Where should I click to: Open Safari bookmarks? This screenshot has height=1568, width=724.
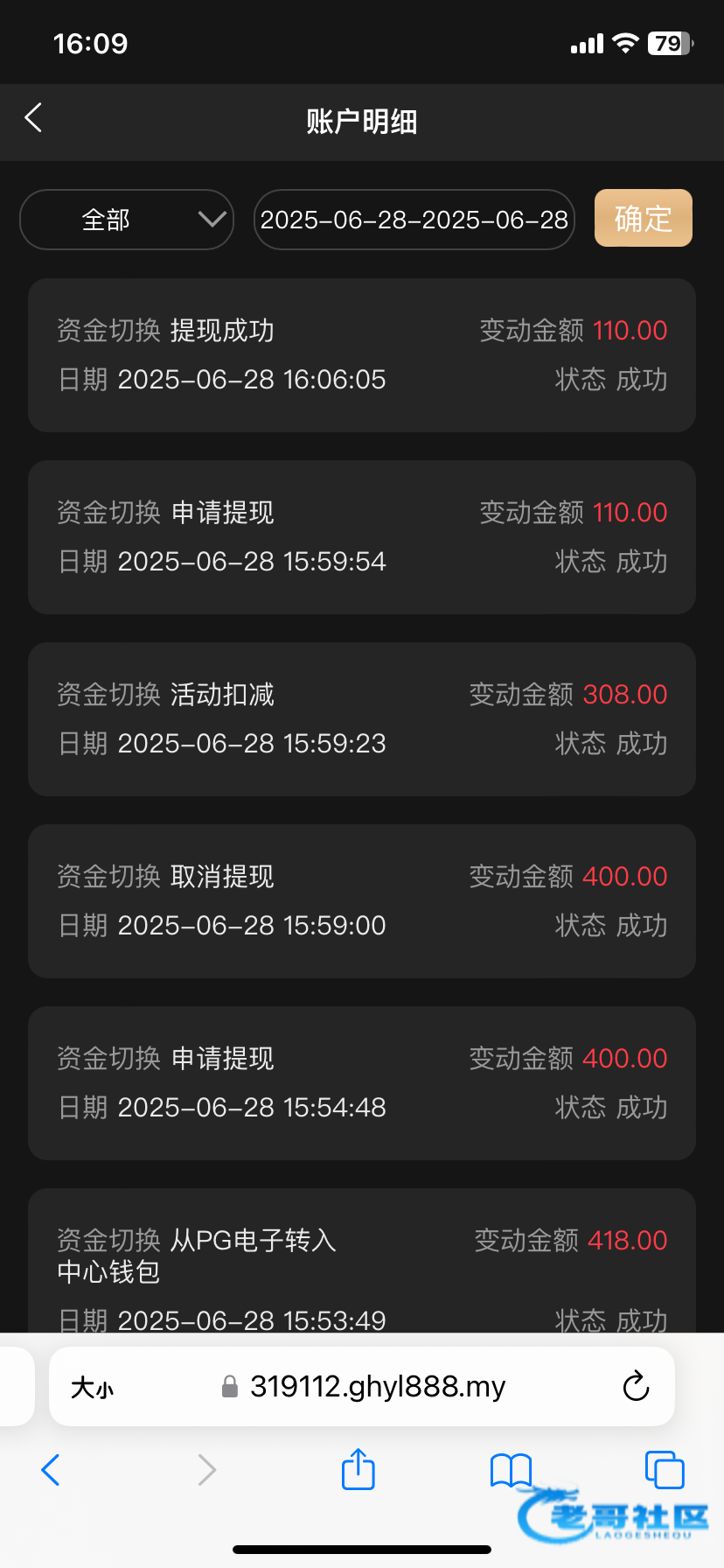[x=511, y=1470]
